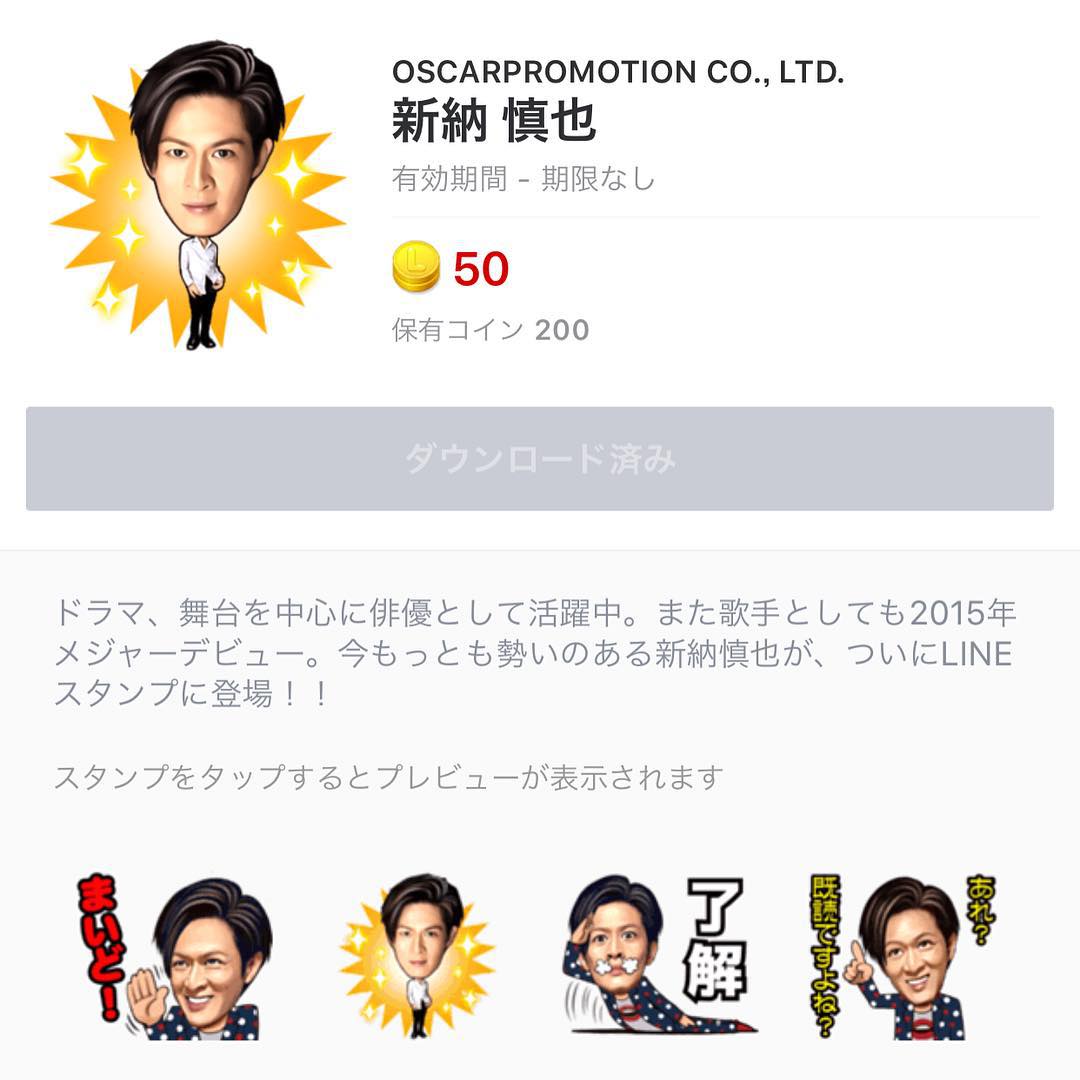Tap the ダウンロード済み button
The image size is (1080, 1080).
click(539, 459)
